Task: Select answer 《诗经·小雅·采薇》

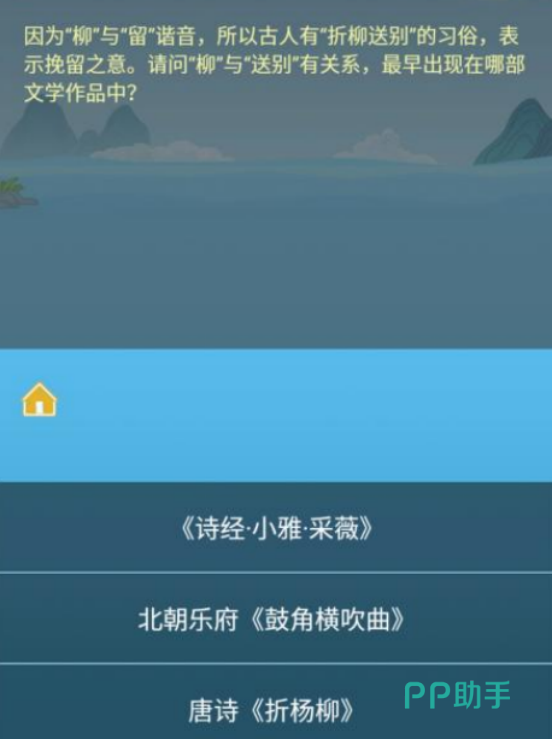Action: point(276,527)
